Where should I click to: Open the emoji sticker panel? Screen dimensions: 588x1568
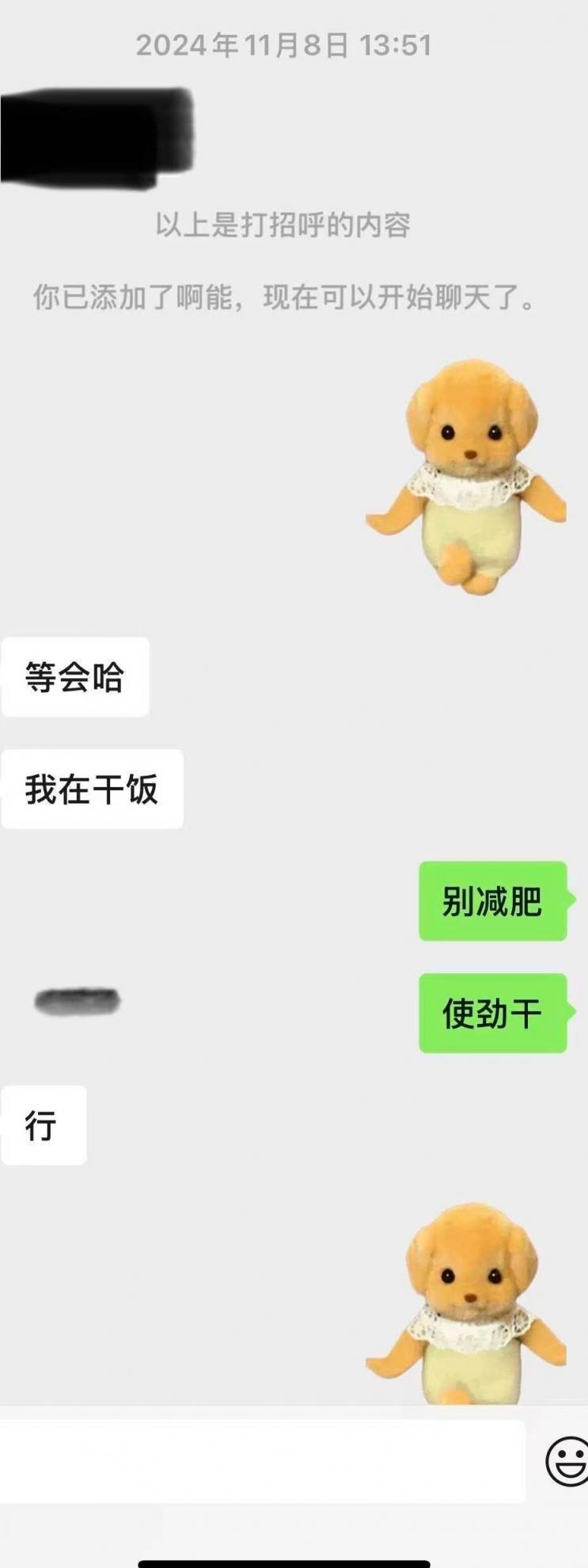coord(567,1462)
